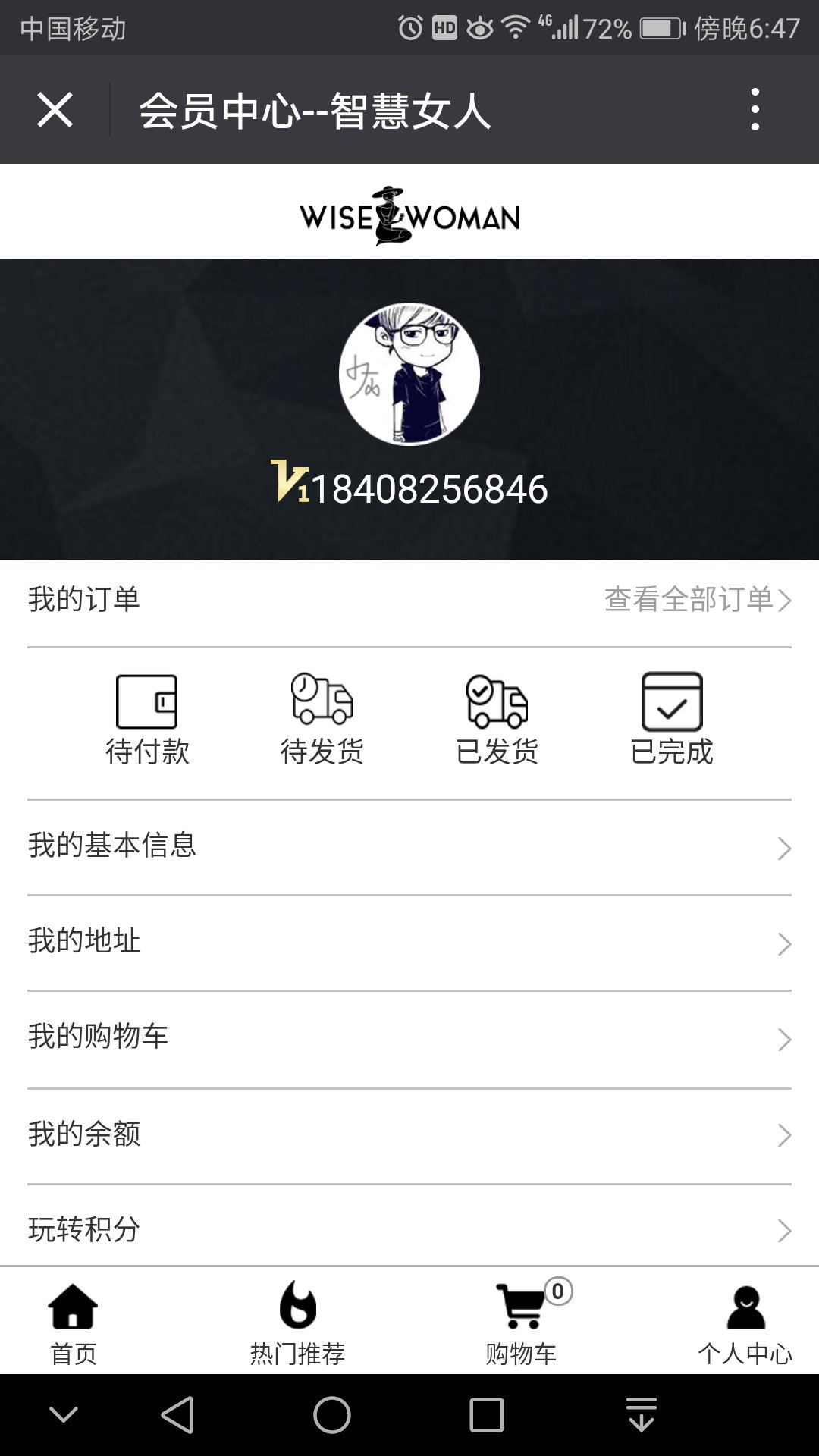
Task: Tap the system home circle button
Action: [332, 1415]
